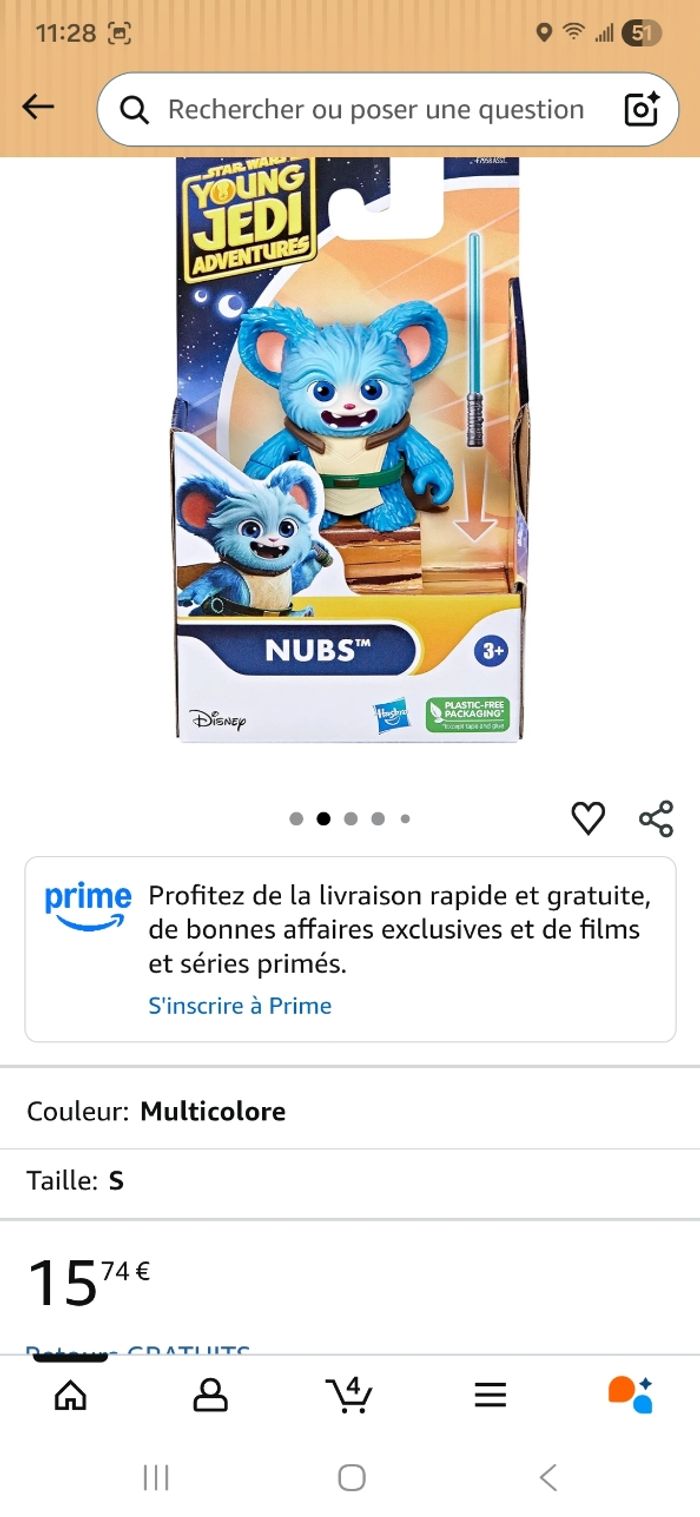Open the S'inscrire à Prime link
Screen dimensions: 700x1517
click(240, 1006)
